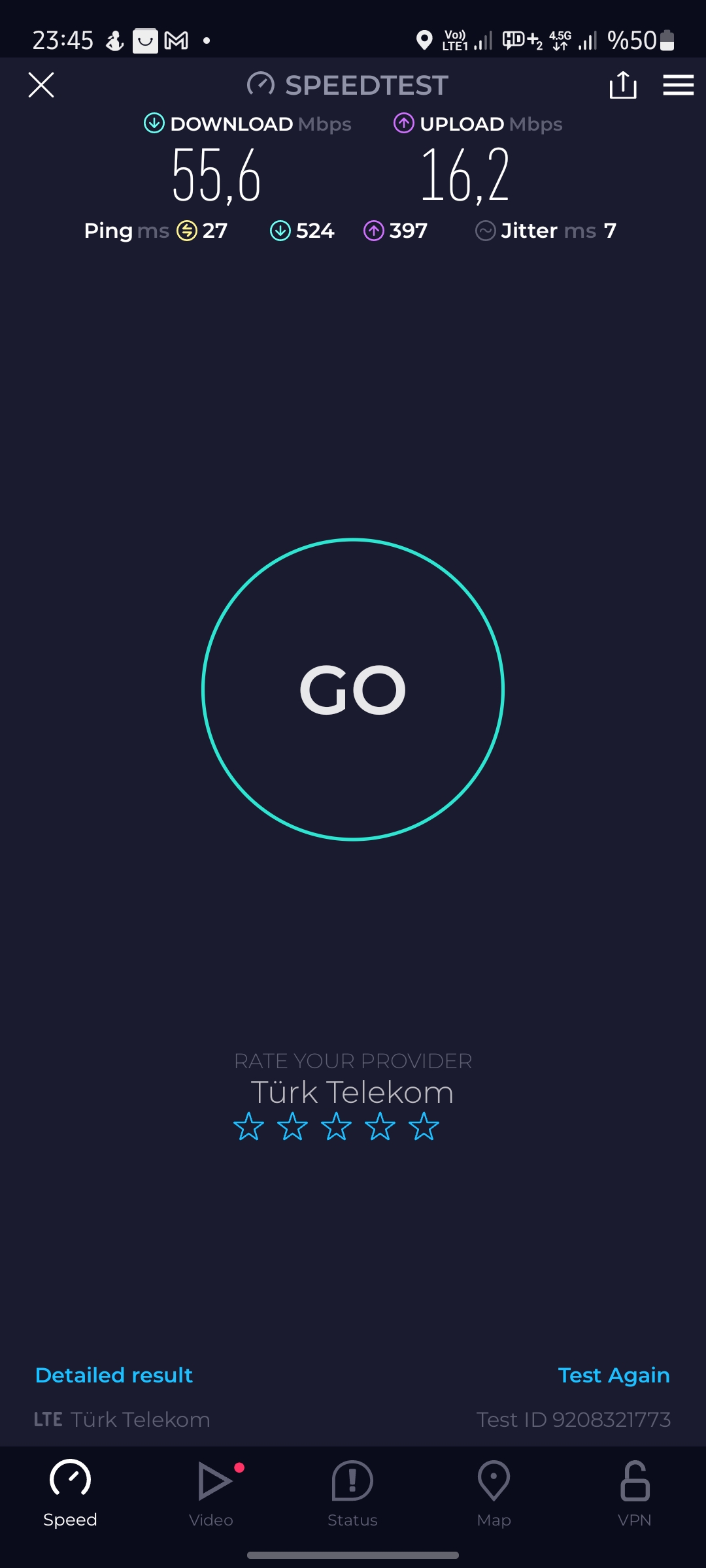Image resolution: width=706 pixels, height=1568 pixels.
Task: Switch to the Video tab
Action: (x=211, y=1494)
